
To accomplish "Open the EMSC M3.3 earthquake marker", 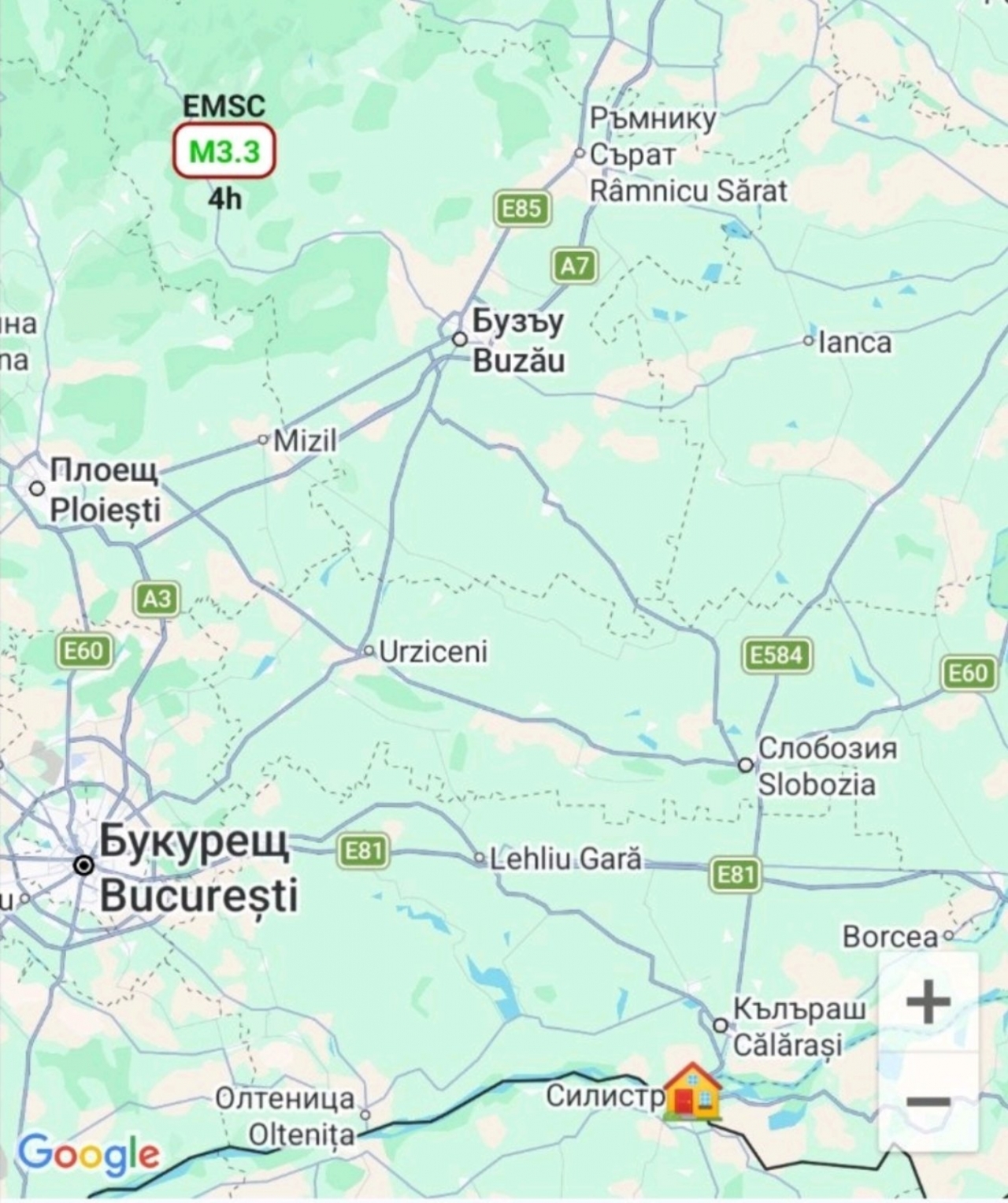I will click(224, 150).
